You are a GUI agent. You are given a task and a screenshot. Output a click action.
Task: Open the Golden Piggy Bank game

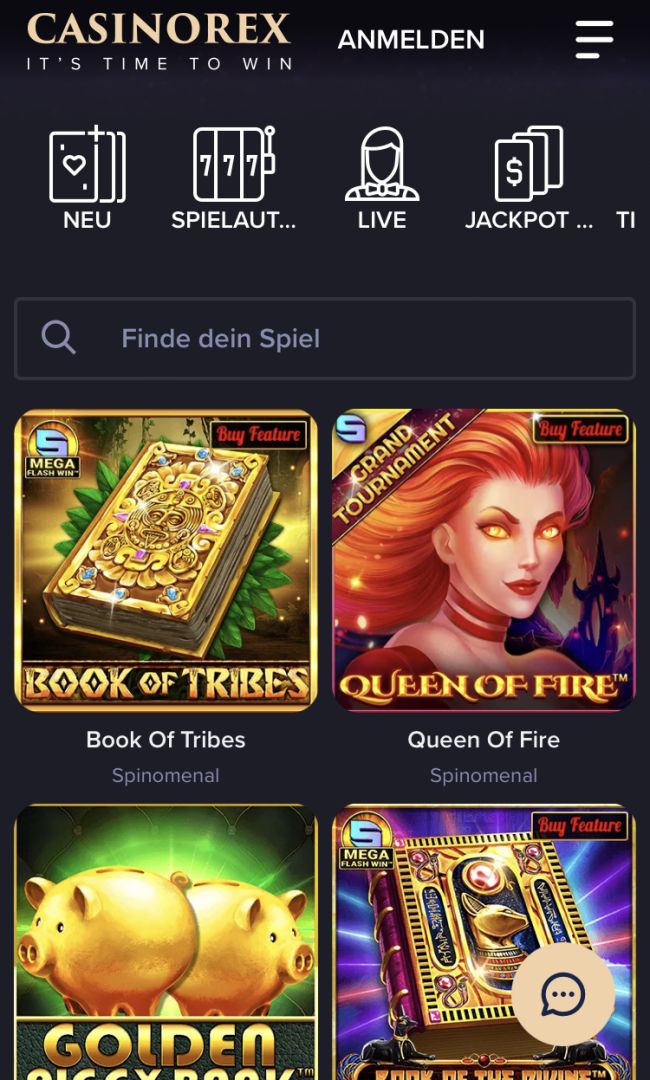(x=166, y=940)
